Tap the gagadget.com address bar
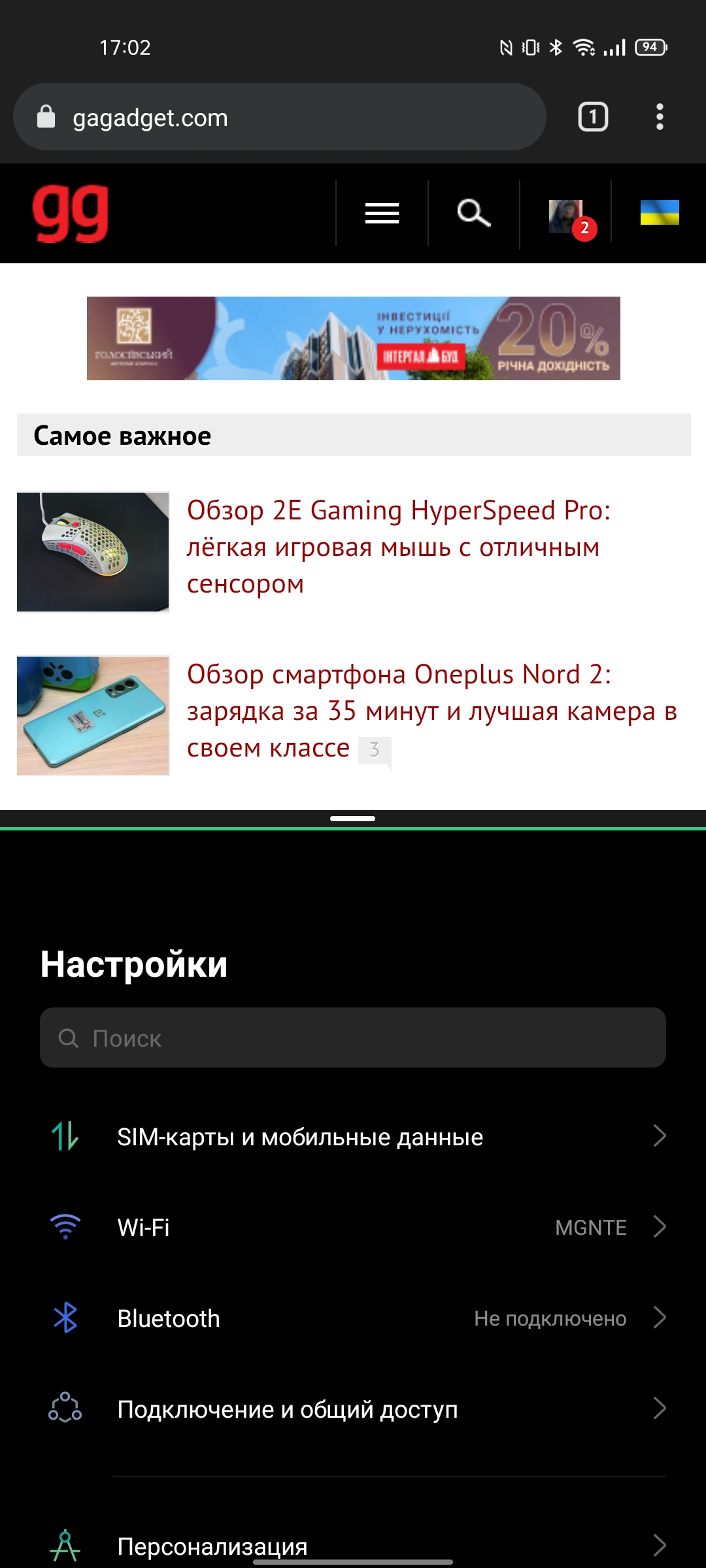Screen dimensions: 706x1568 pos(280,118)
